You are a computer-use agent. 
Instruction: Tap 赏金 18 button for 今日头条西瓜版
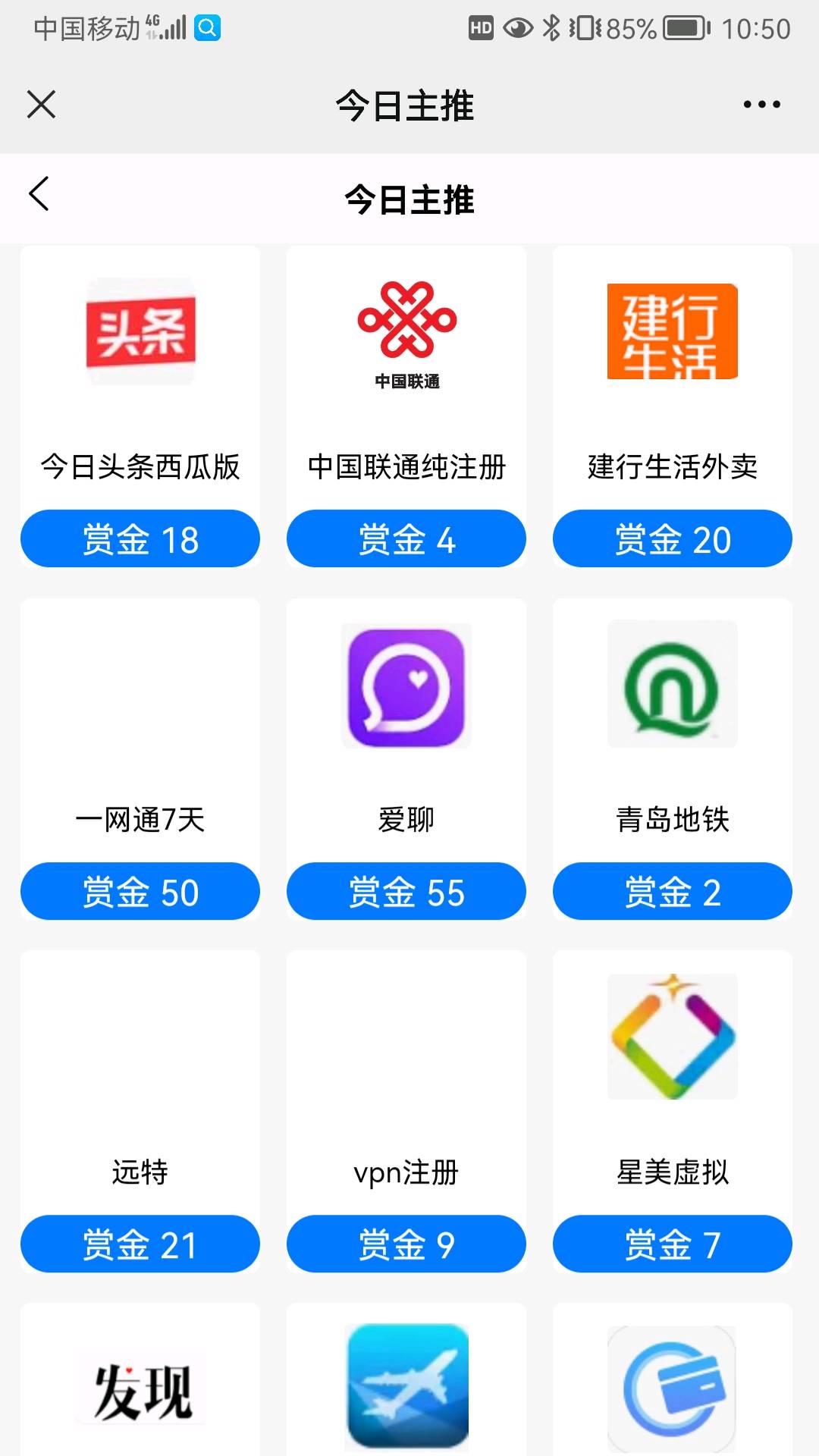pos(140,539)
